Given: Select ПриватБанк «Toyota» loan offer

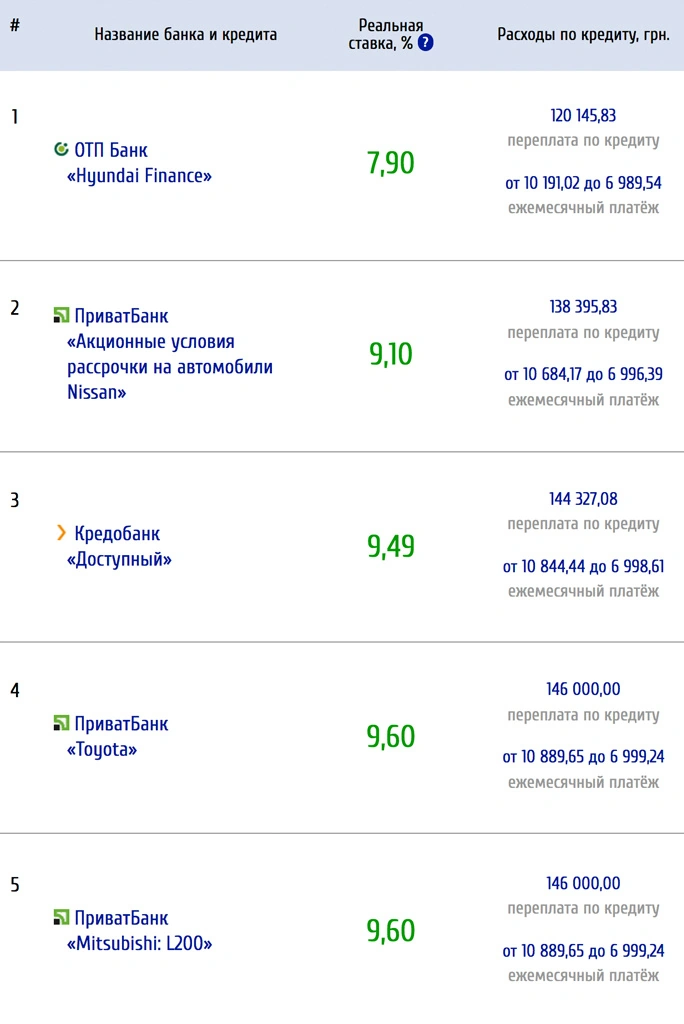Looking at the screenshot, I should click(102, 749).
